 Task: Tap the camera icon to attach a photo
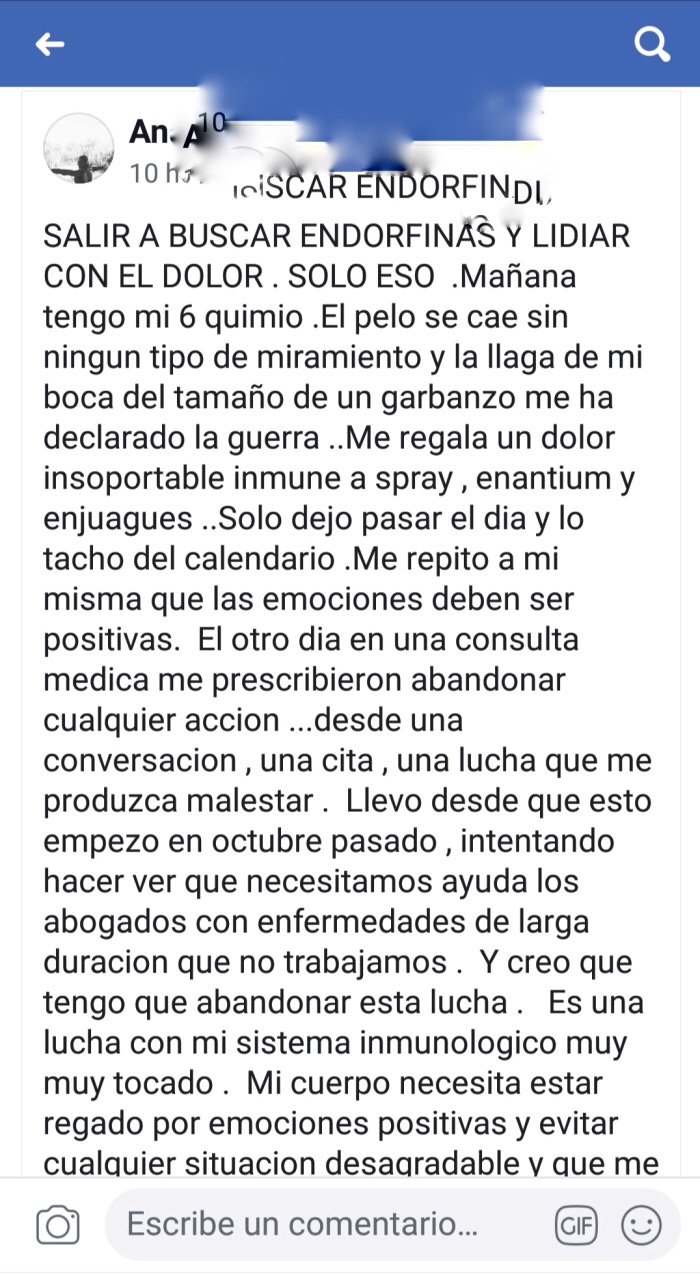click(x=58, y=1224)
